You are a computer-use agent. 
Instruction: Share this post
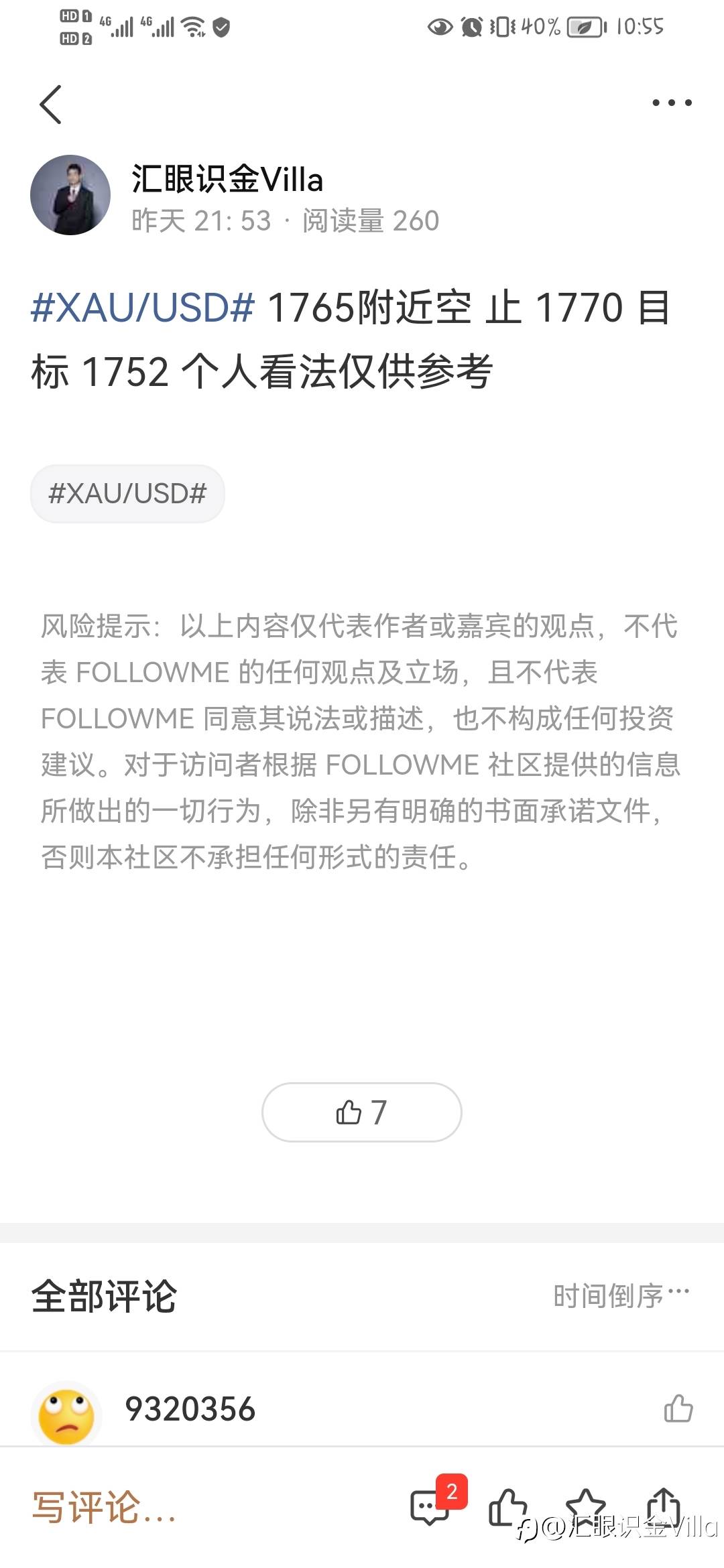(664, 1506)
